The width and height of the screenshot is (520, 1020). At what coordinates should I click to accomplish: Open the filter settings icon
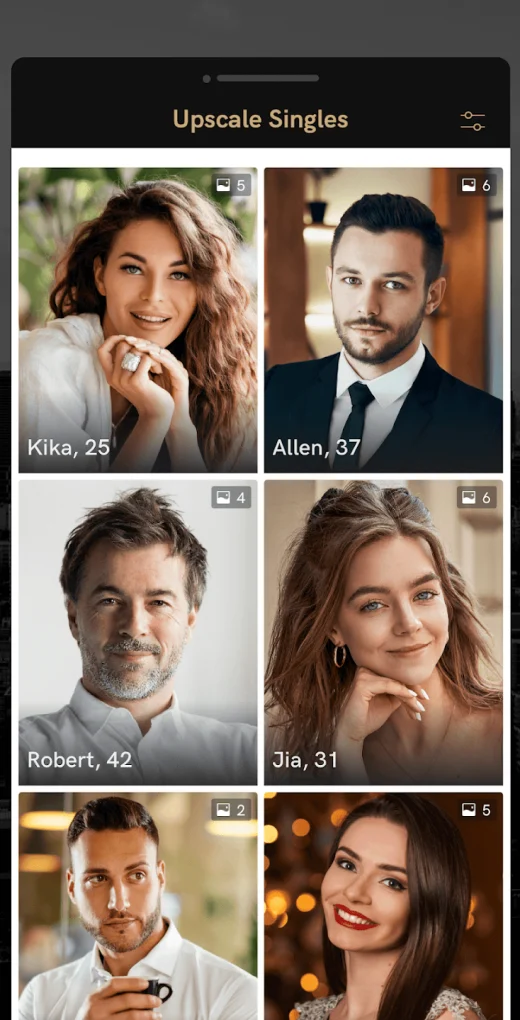[472, 121]
